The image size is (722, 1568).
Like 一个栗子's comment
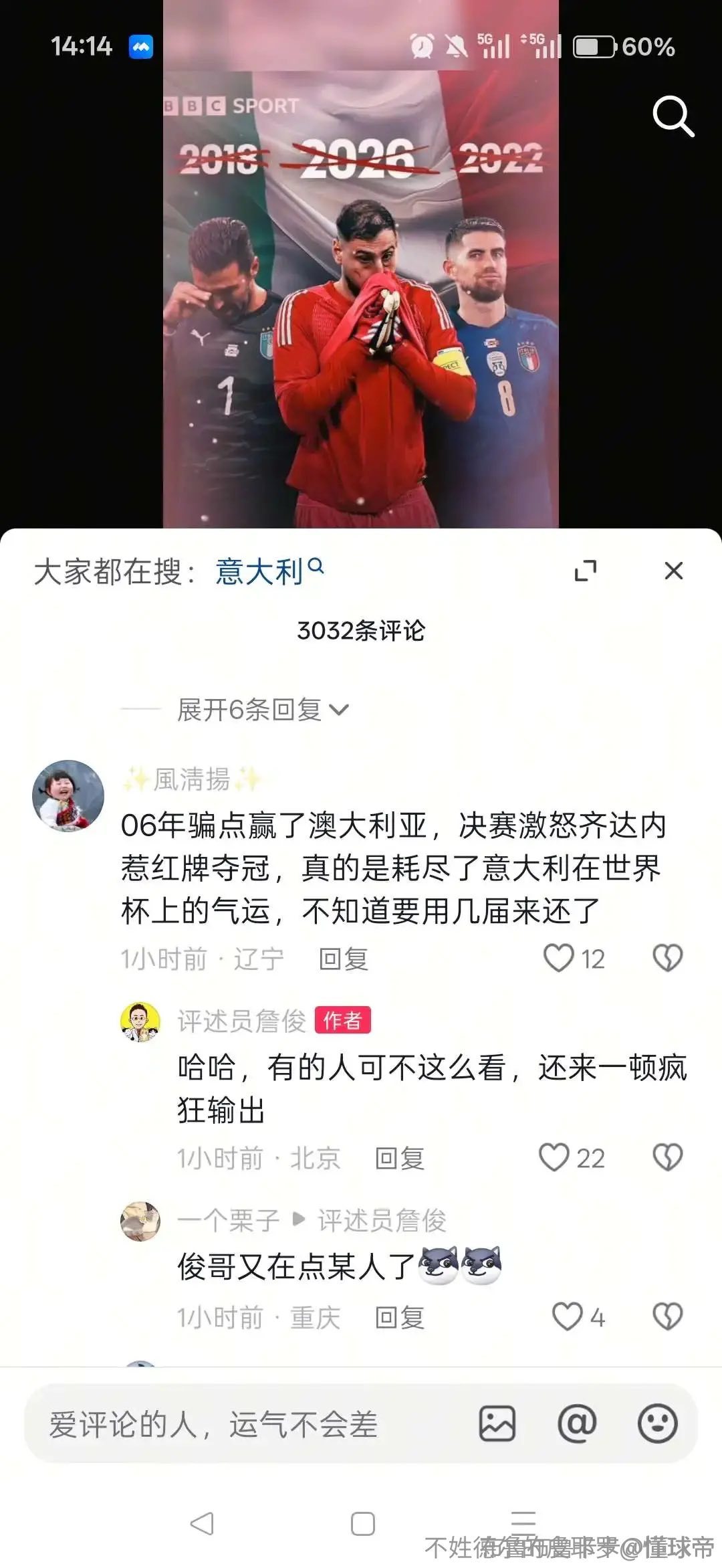pos(567,1316)
